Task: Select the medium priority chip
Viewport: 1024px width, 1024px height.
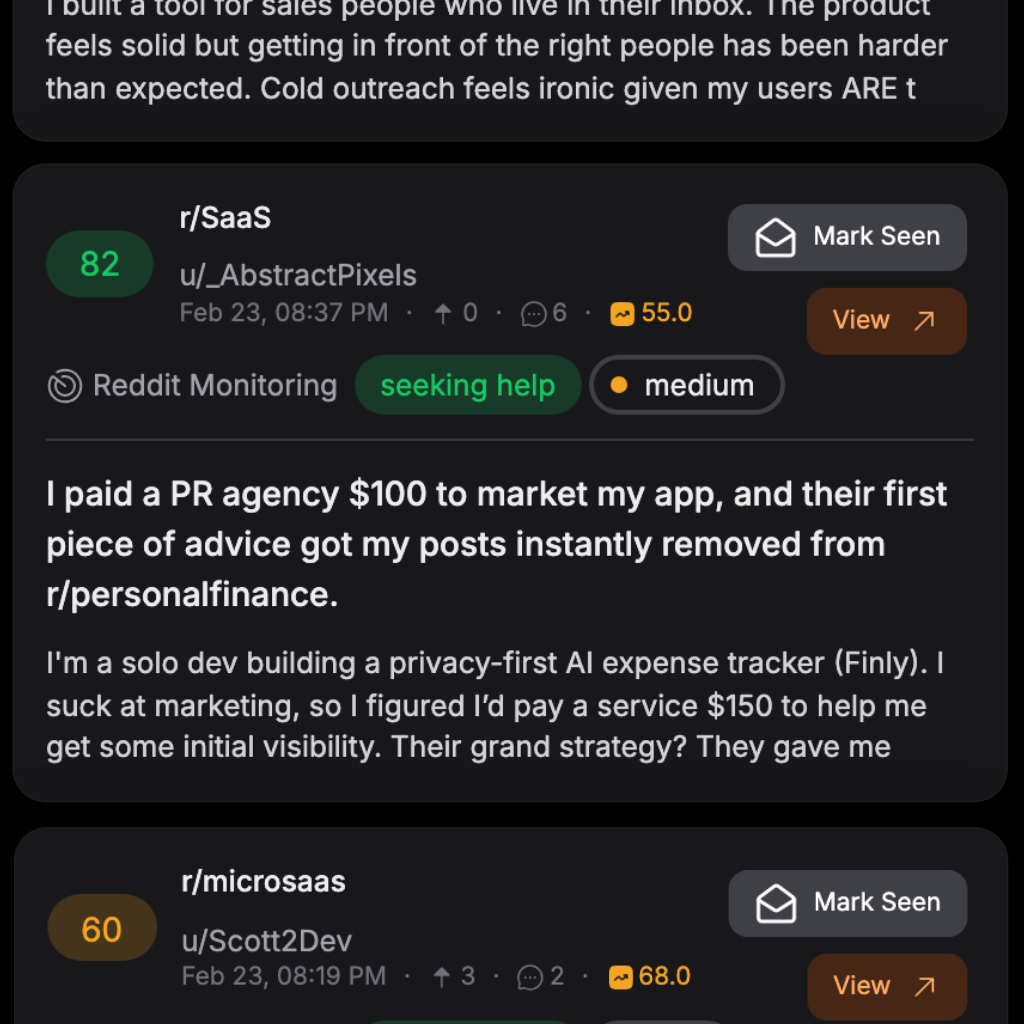Action: click(686, 385)
